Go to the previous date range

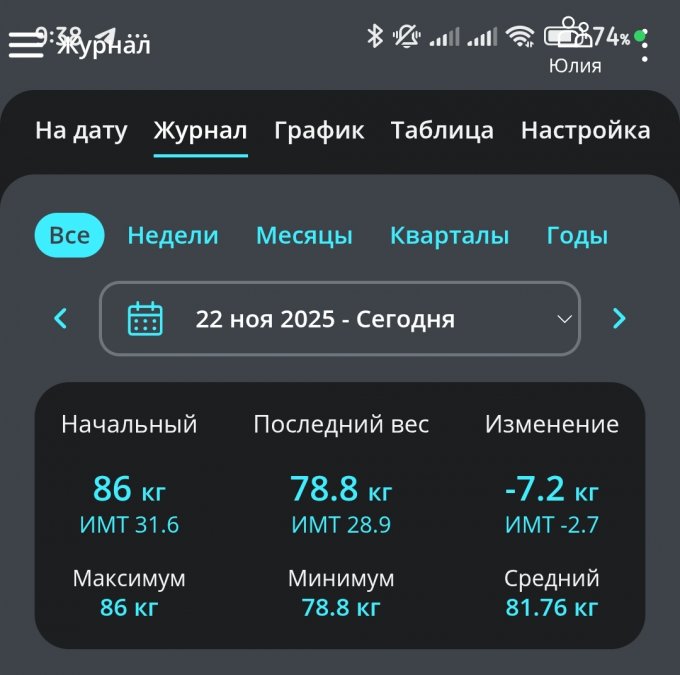(61, 319)
